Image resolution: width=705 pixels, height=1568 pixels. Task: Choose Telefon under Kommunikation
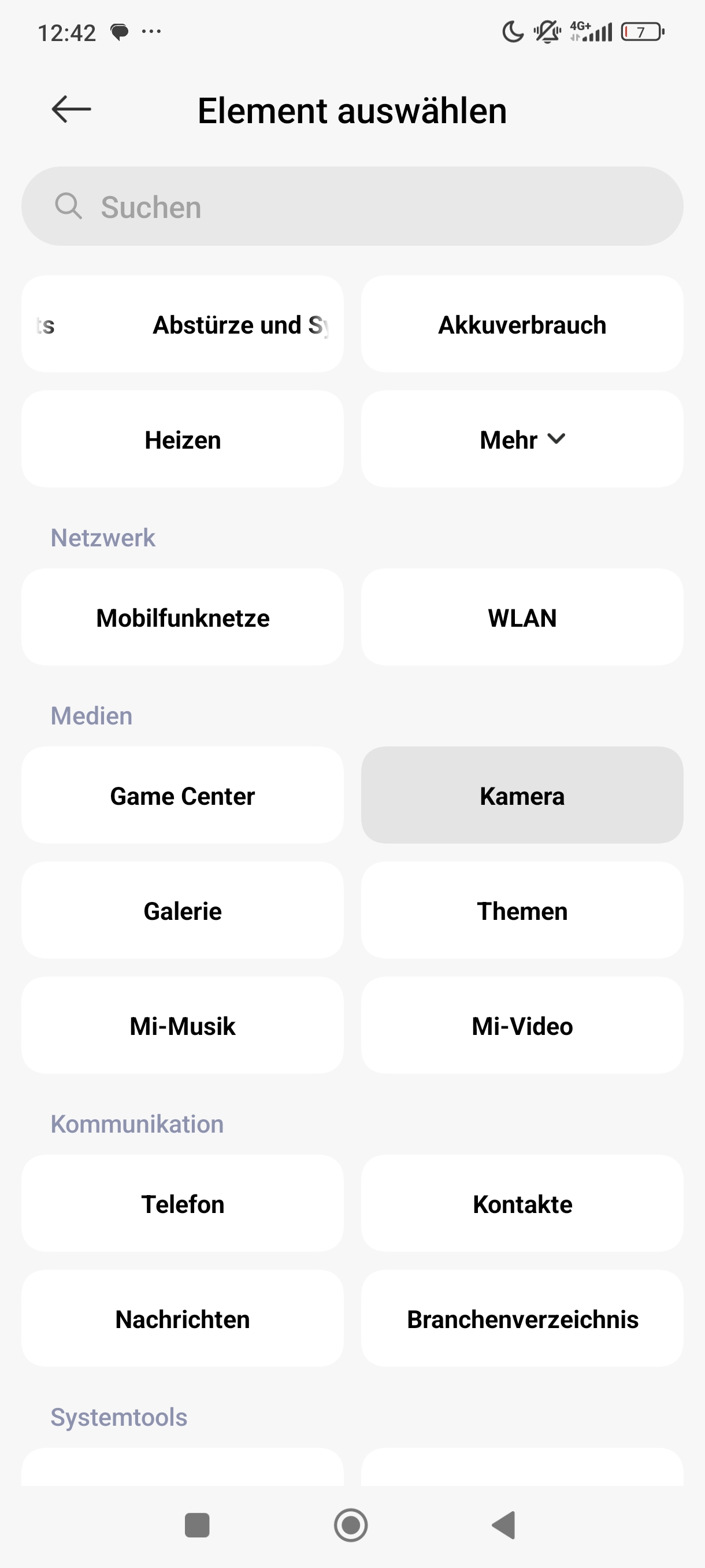(183, 1203)
